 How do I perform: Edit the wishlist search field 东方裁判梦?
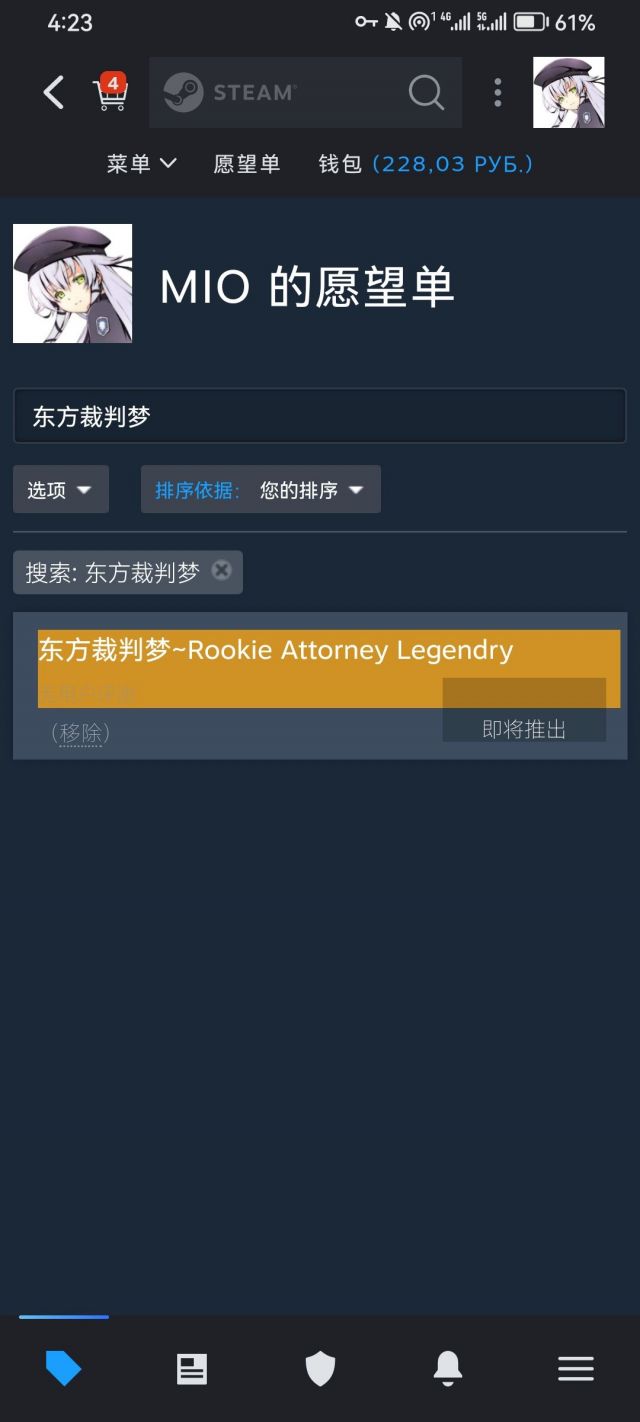pos(319,416)
